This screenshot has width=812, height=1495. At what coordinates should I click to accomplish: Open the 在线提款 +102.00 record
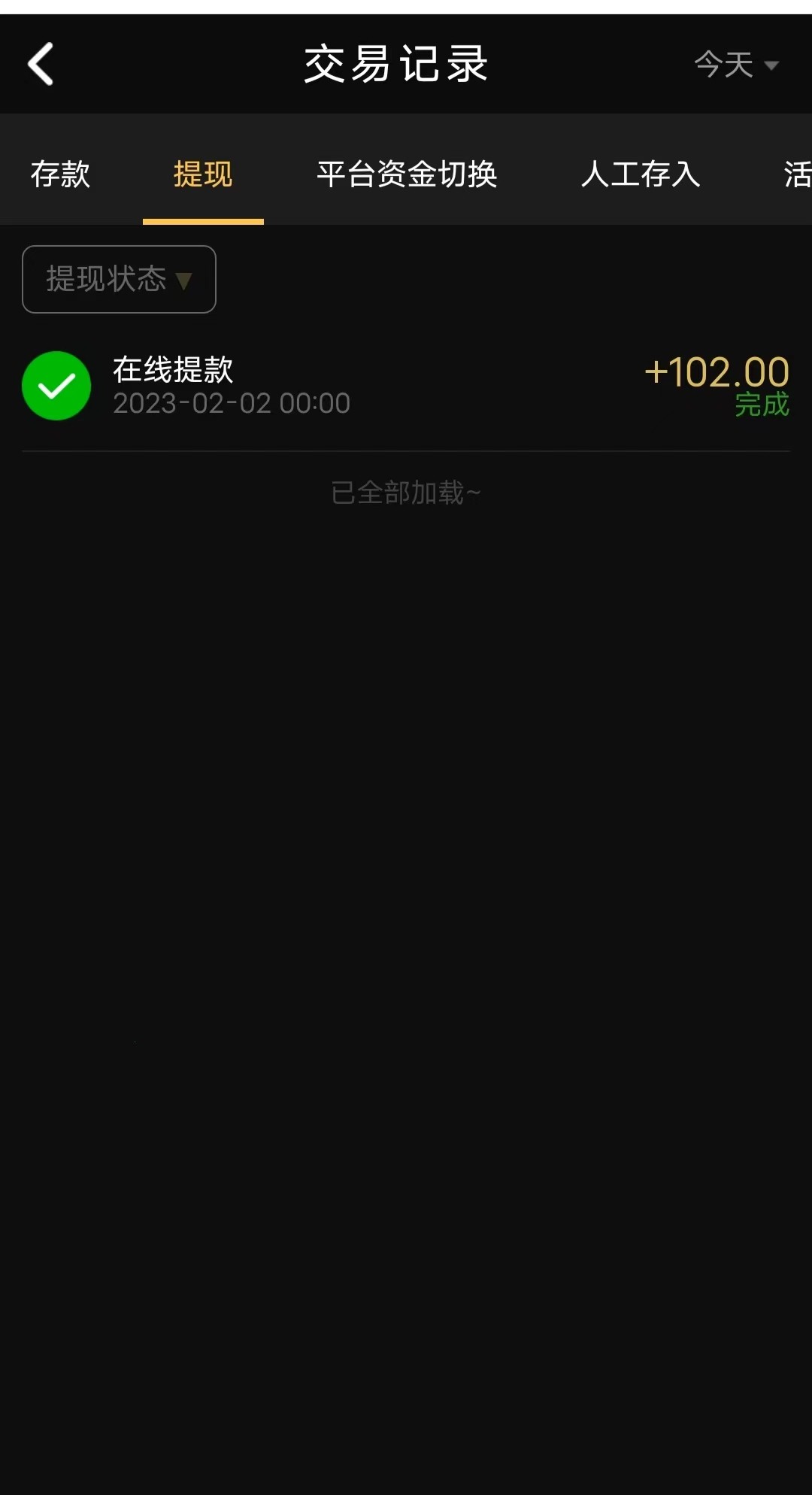(x=406, y=387)
